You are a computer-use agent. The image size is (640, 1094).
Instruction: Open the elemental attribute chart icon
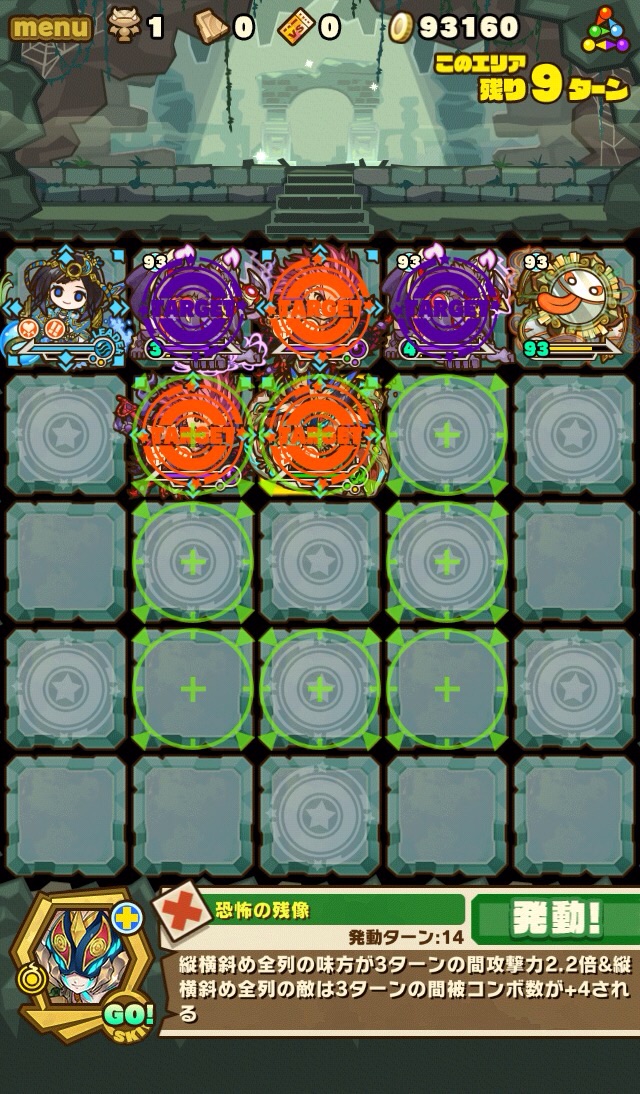pos(607,30)
